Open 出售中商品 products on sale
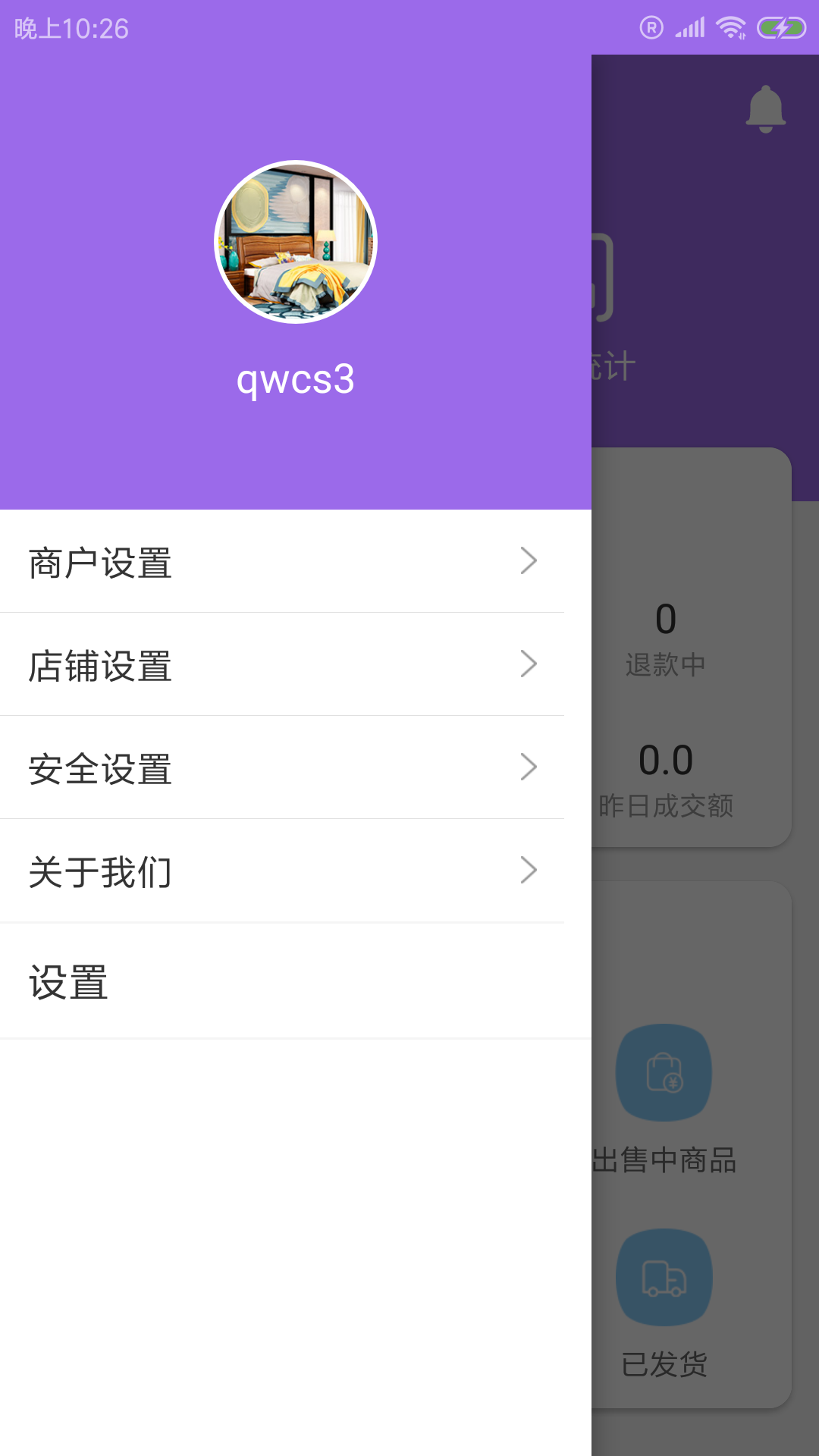The height and width of the screenshot is (1456, 819). tap(664, 1100)
